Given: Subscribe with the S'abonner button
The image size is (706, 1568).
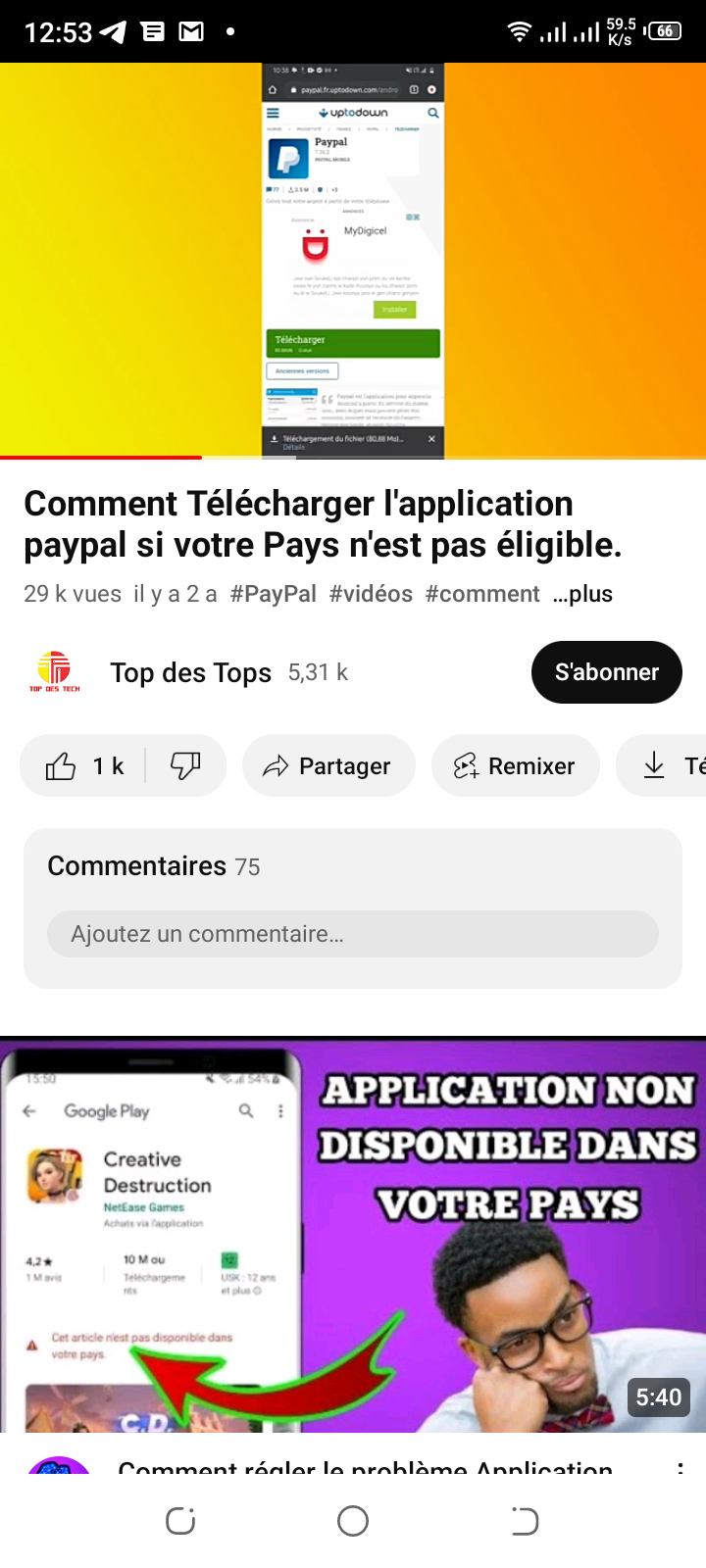Looking at the screenshot, I should [x=606, y=672].
